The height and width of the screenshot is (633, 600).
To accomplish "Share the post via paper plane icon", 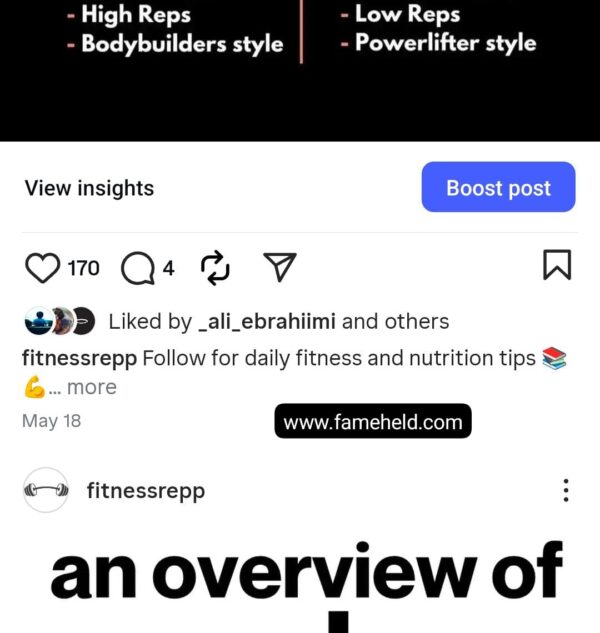I will point(280,266).
